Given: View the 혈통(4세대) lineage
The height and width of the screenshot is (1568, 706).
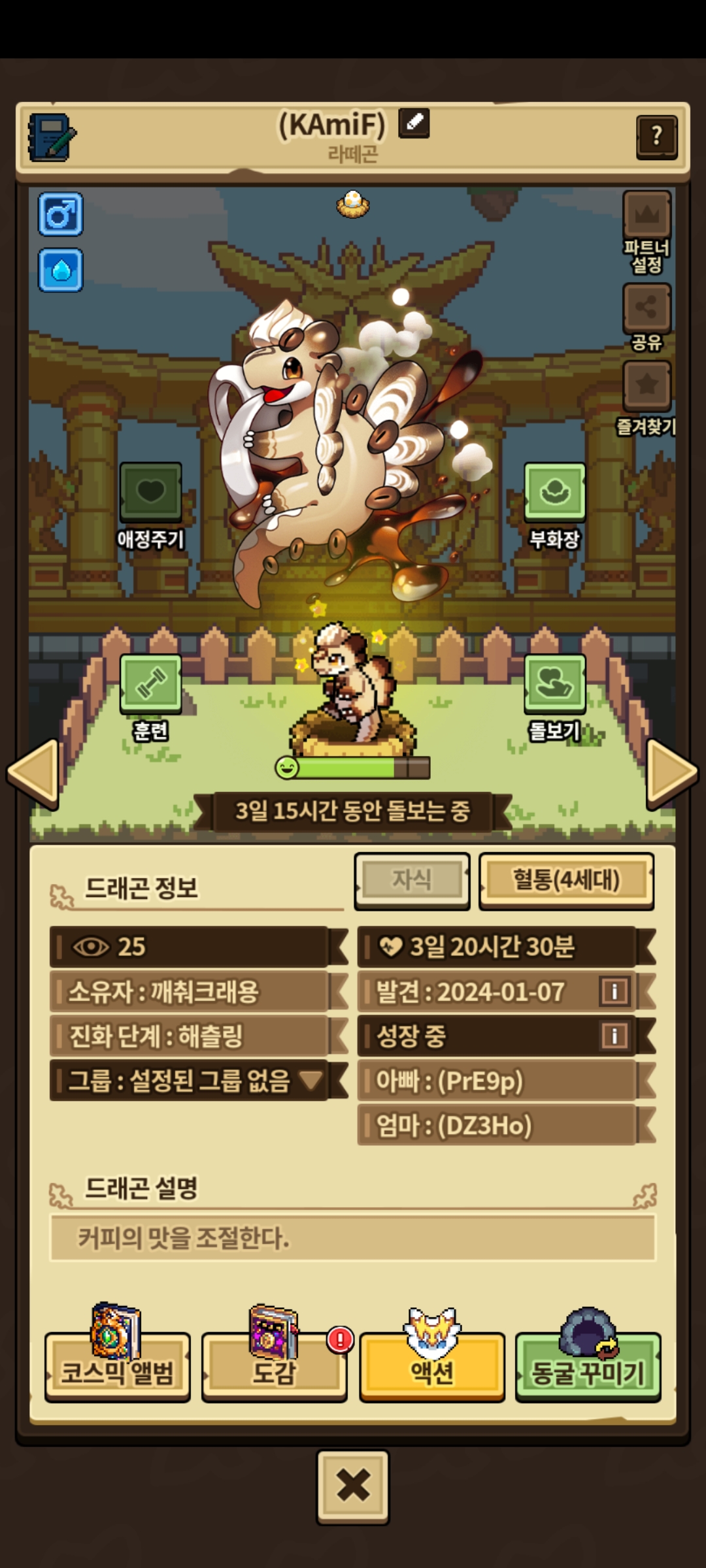Looking at the screenshot, I should 566,880.
